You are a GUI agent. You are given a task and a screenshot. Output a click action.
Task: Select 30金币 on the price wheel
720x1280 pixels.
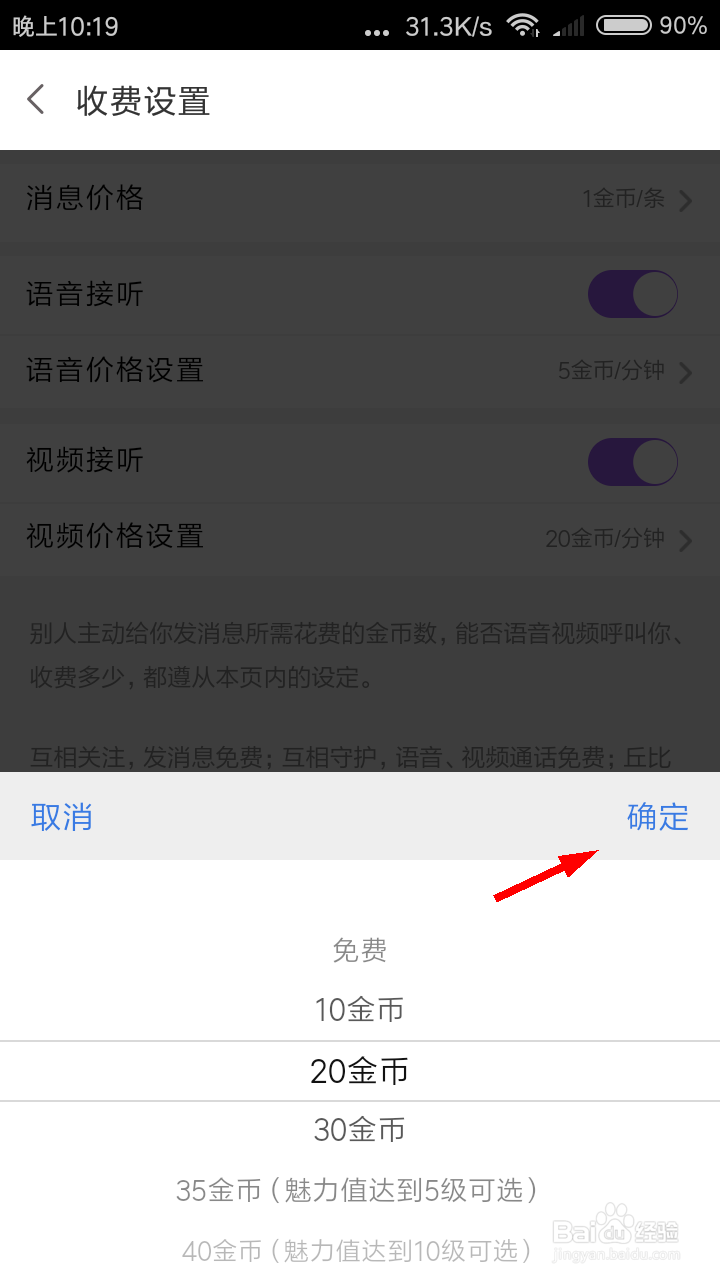click(360, 1130)
